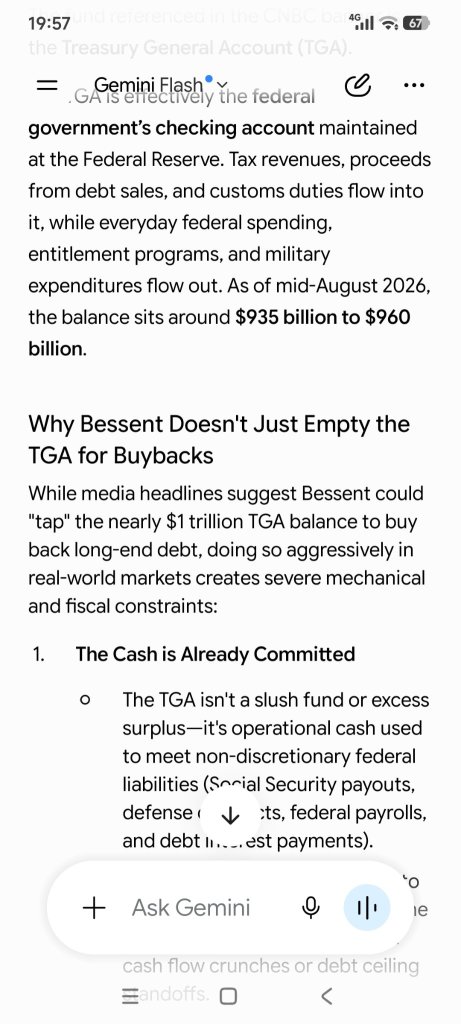Jump to bottom with the down arrow
The image size is (461, 1024).
tap(230, 815)
